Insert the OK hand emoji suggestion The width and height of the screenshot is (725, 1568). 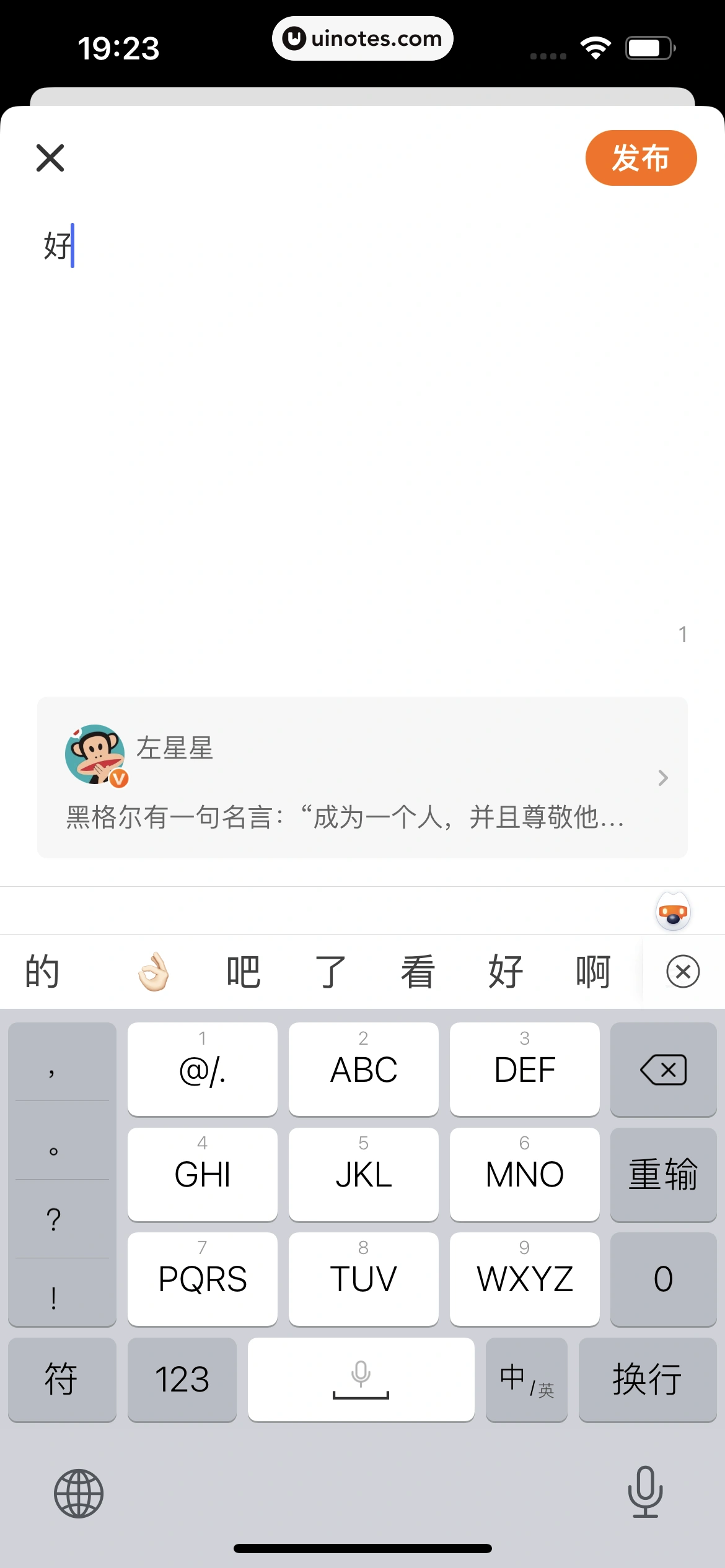coord(154,971)
